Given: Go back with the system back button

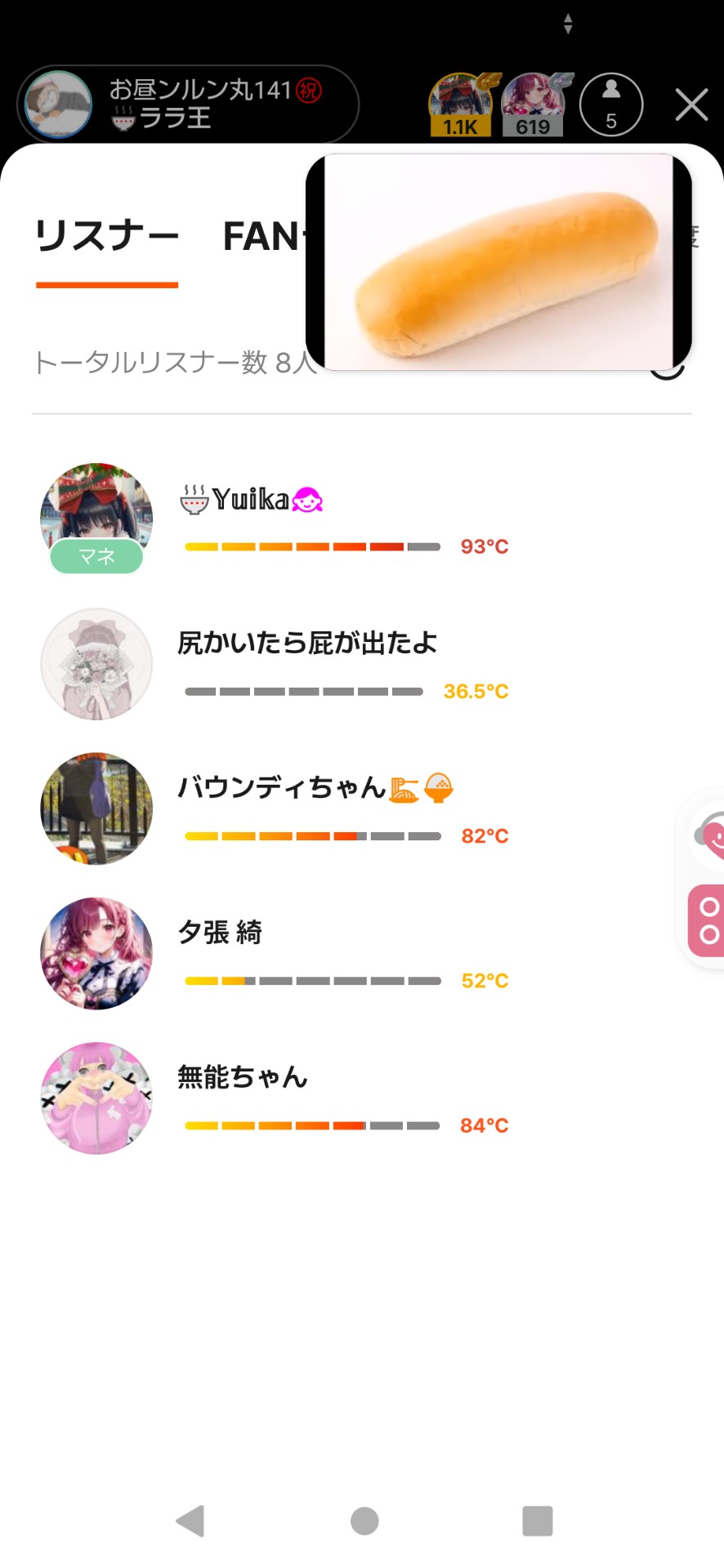Looking at the screenshot, I should [x=190, y=1521].
